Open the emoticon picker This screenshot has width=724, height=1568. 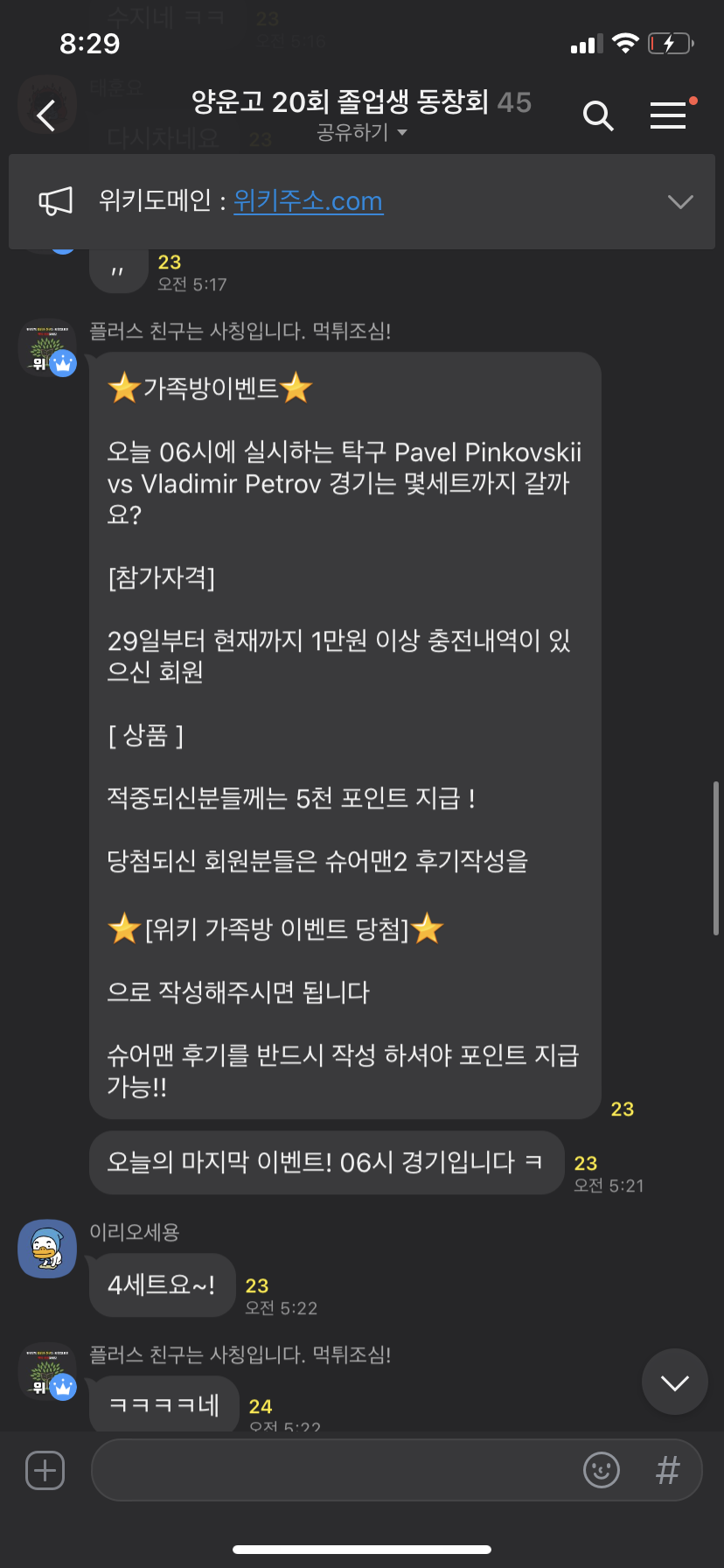(602, 1470)
